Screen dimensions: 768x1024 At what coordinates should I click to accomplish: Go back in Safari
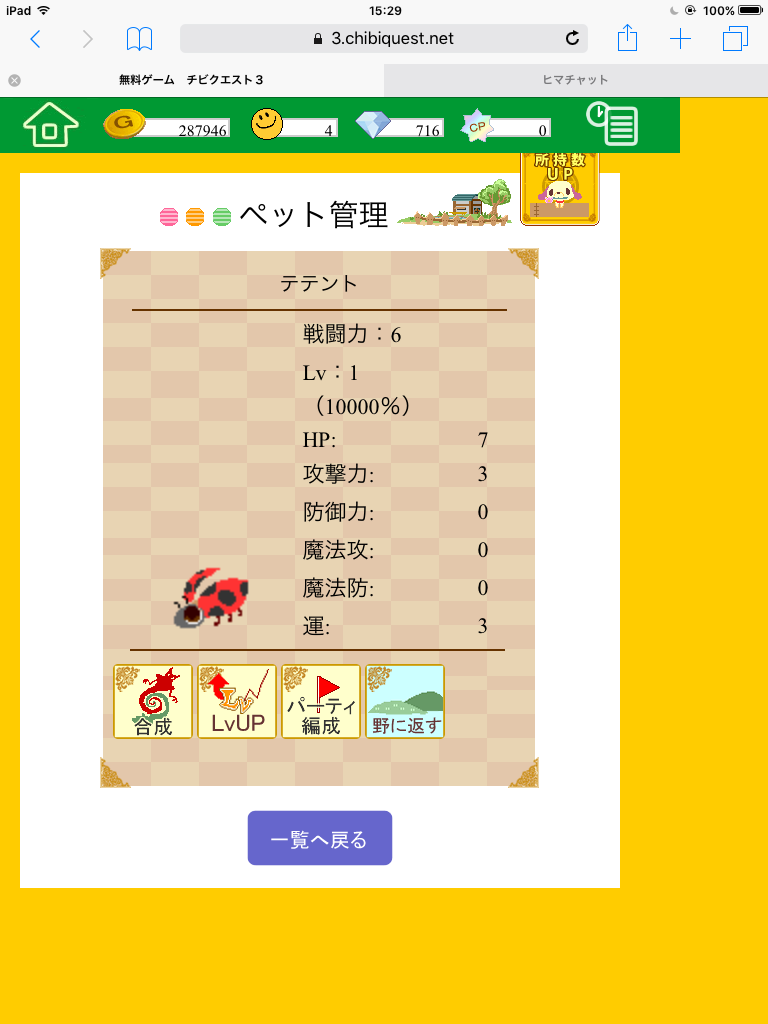pyautogui.click(x=36, y=39)
